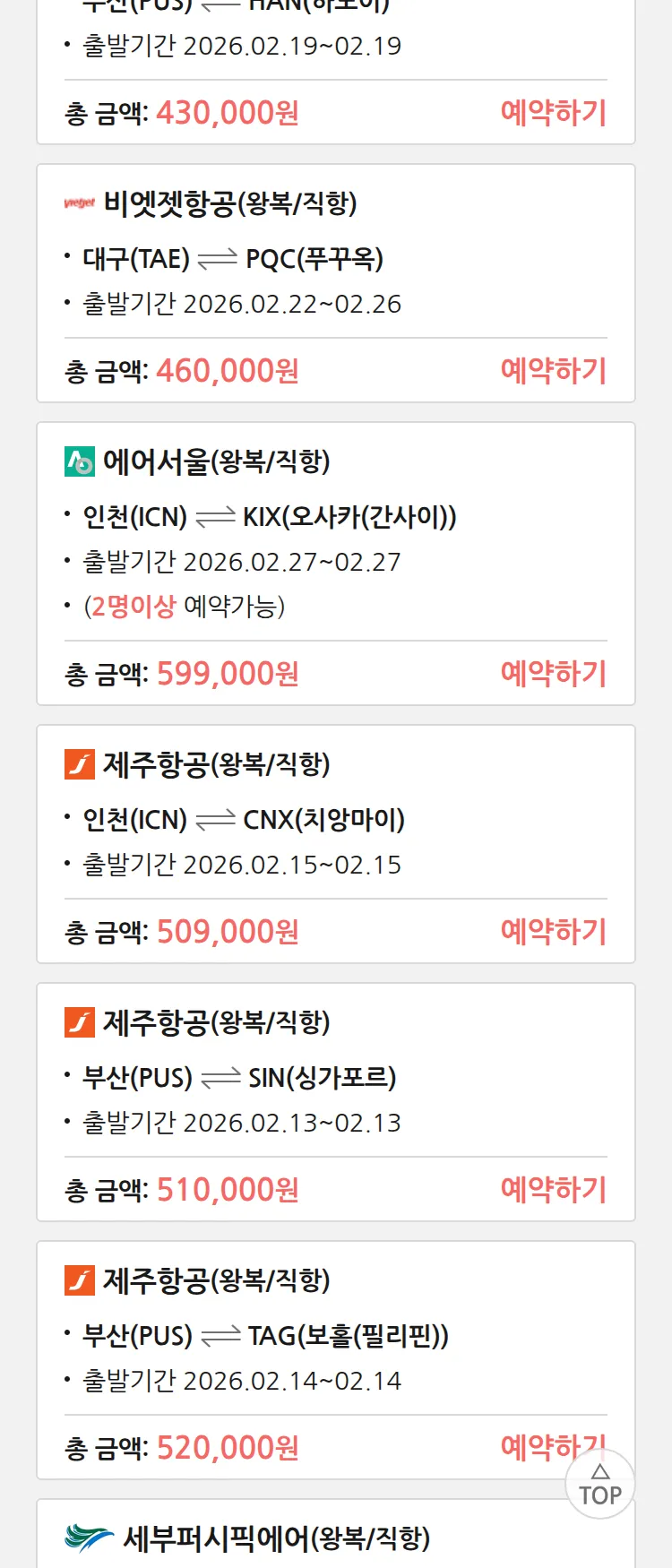The width and height of the screenshot is (672, 1568).
Task: Reserve the 에어서울 인천 to 오사카 flight
Action: coord(553,674)
